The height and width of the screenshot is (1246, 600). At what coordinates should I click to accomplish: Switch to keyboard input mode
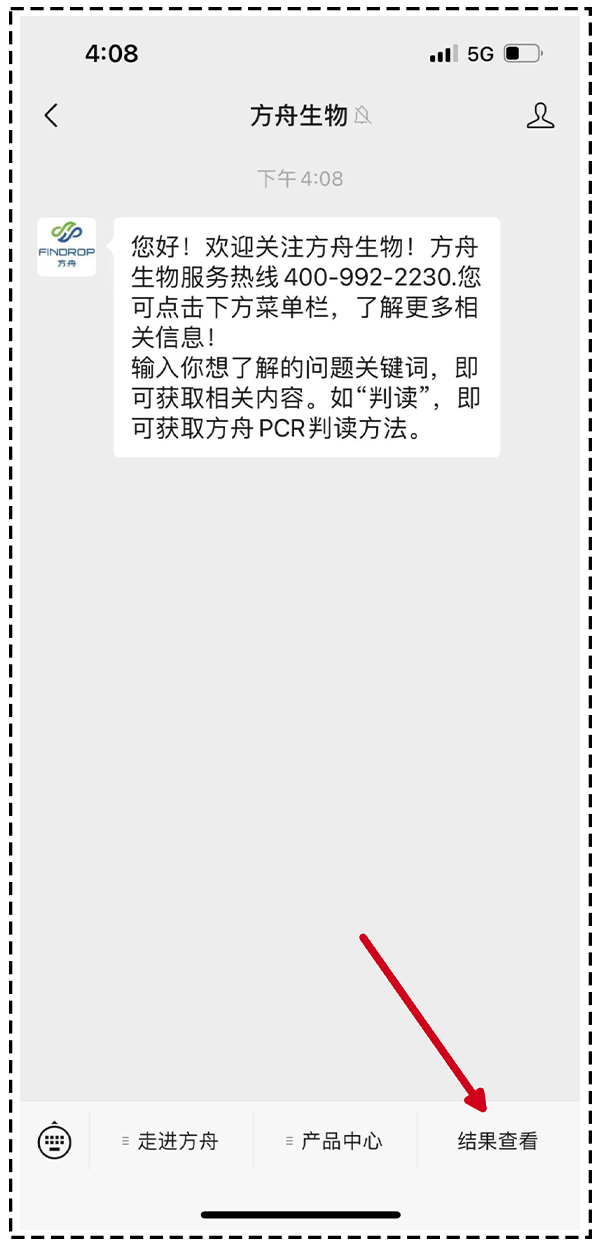(x=54, y=1140)
